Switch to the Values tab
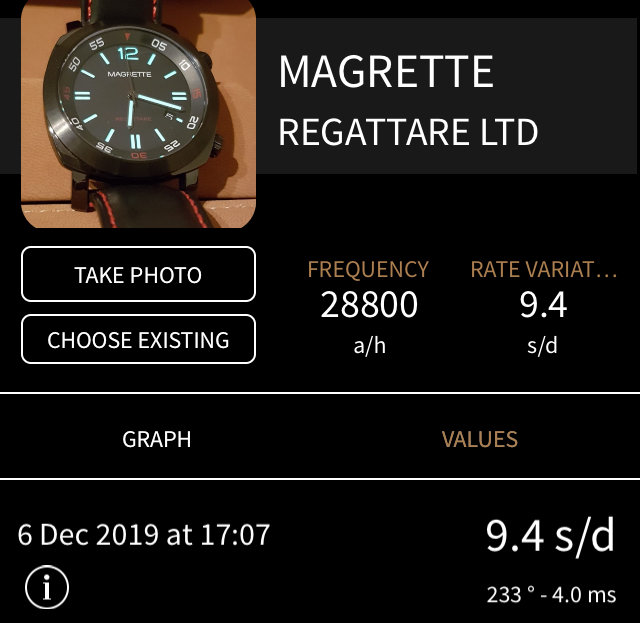The image size is (640, 623). pyautogui.click(x=480, y=439)
